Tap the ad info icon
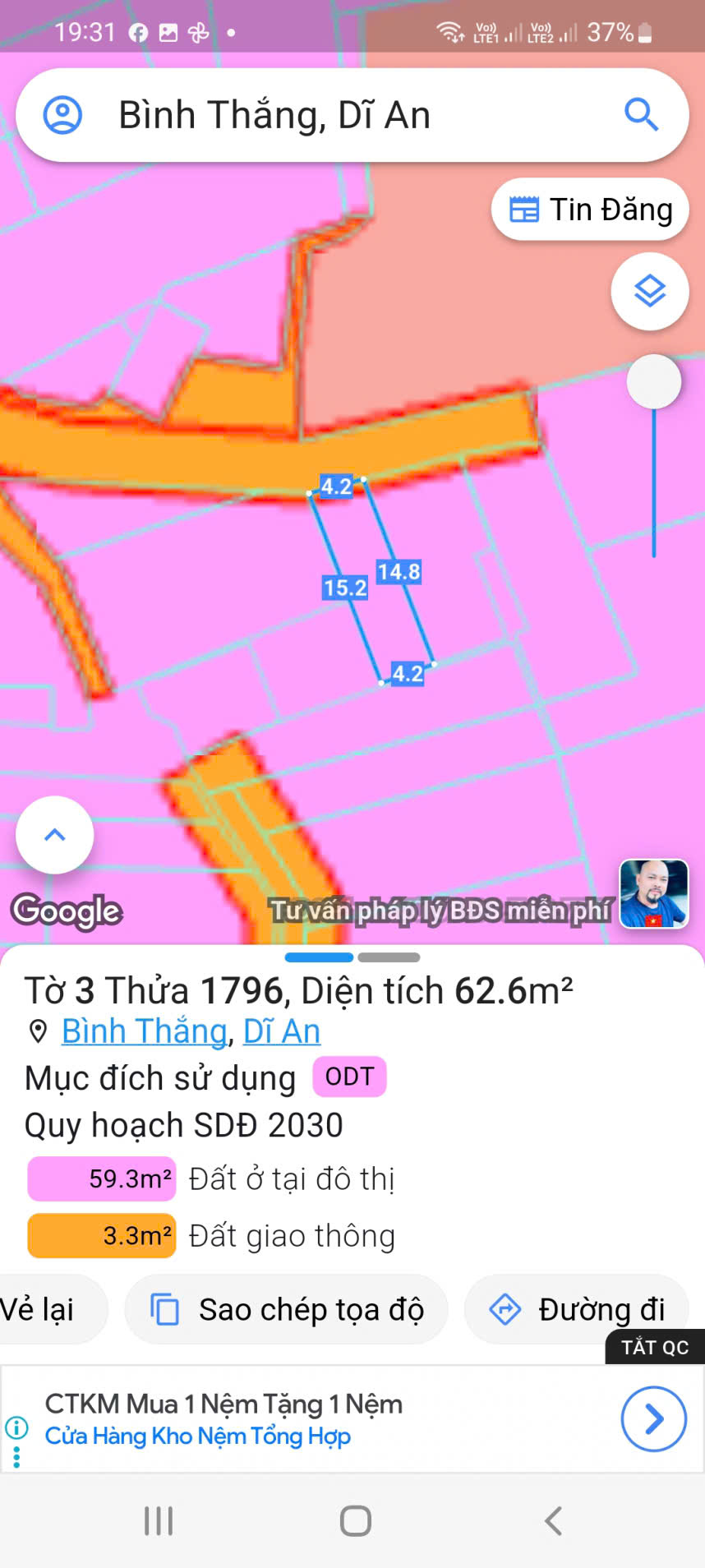705x1568 pixels. (x=16, y=1427)
